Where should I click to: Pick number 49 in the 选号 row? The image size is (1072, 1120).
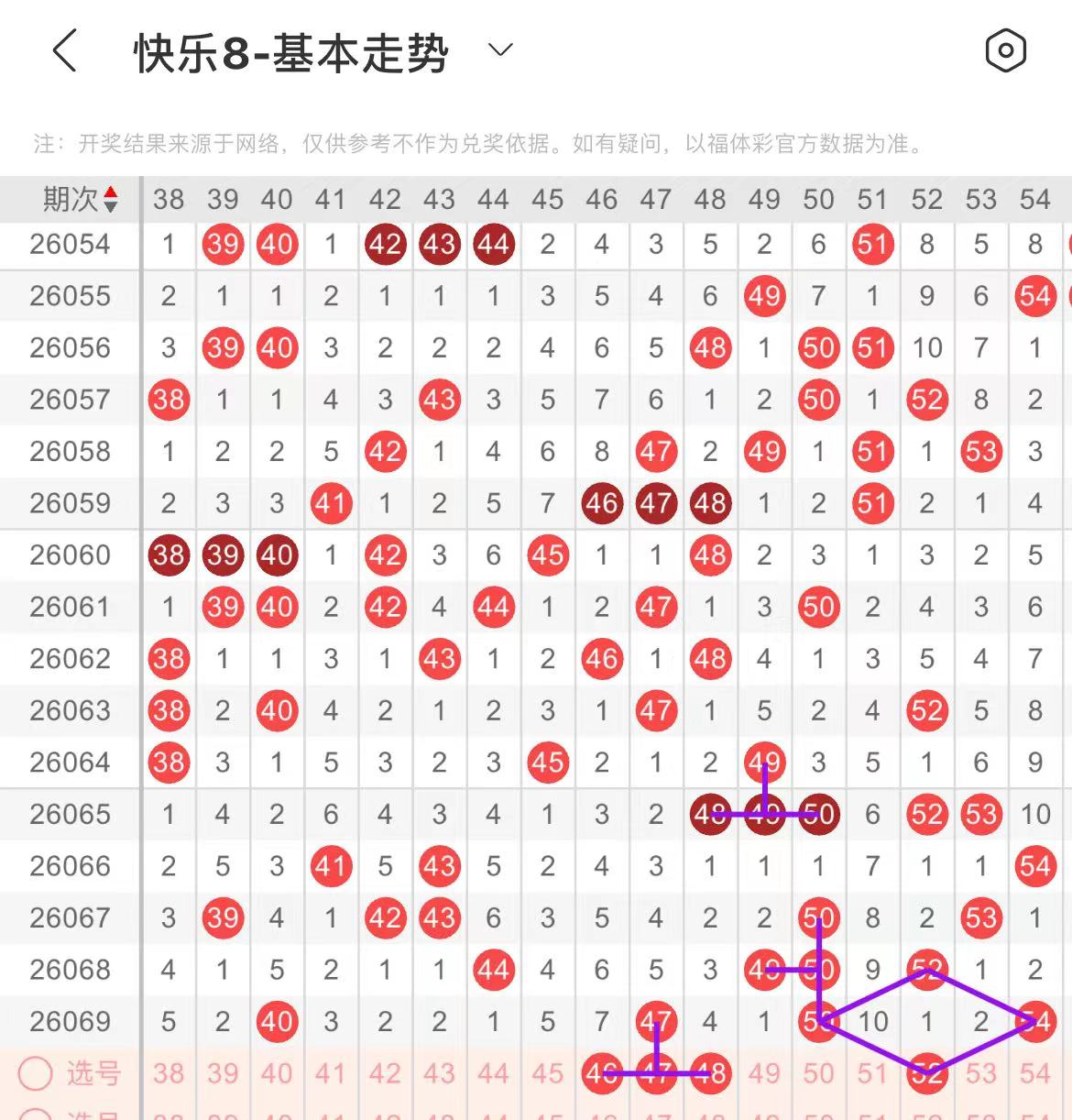tap(764, 1073)
